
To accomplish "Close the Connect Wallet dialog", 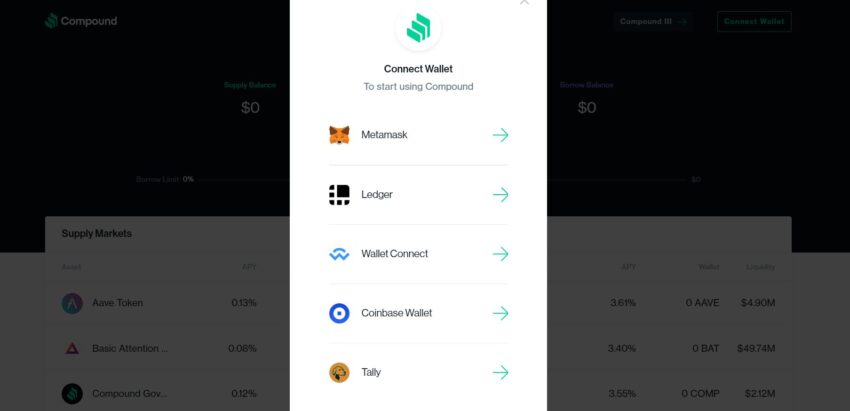I will pyautogui.click(x=524, y=3).
